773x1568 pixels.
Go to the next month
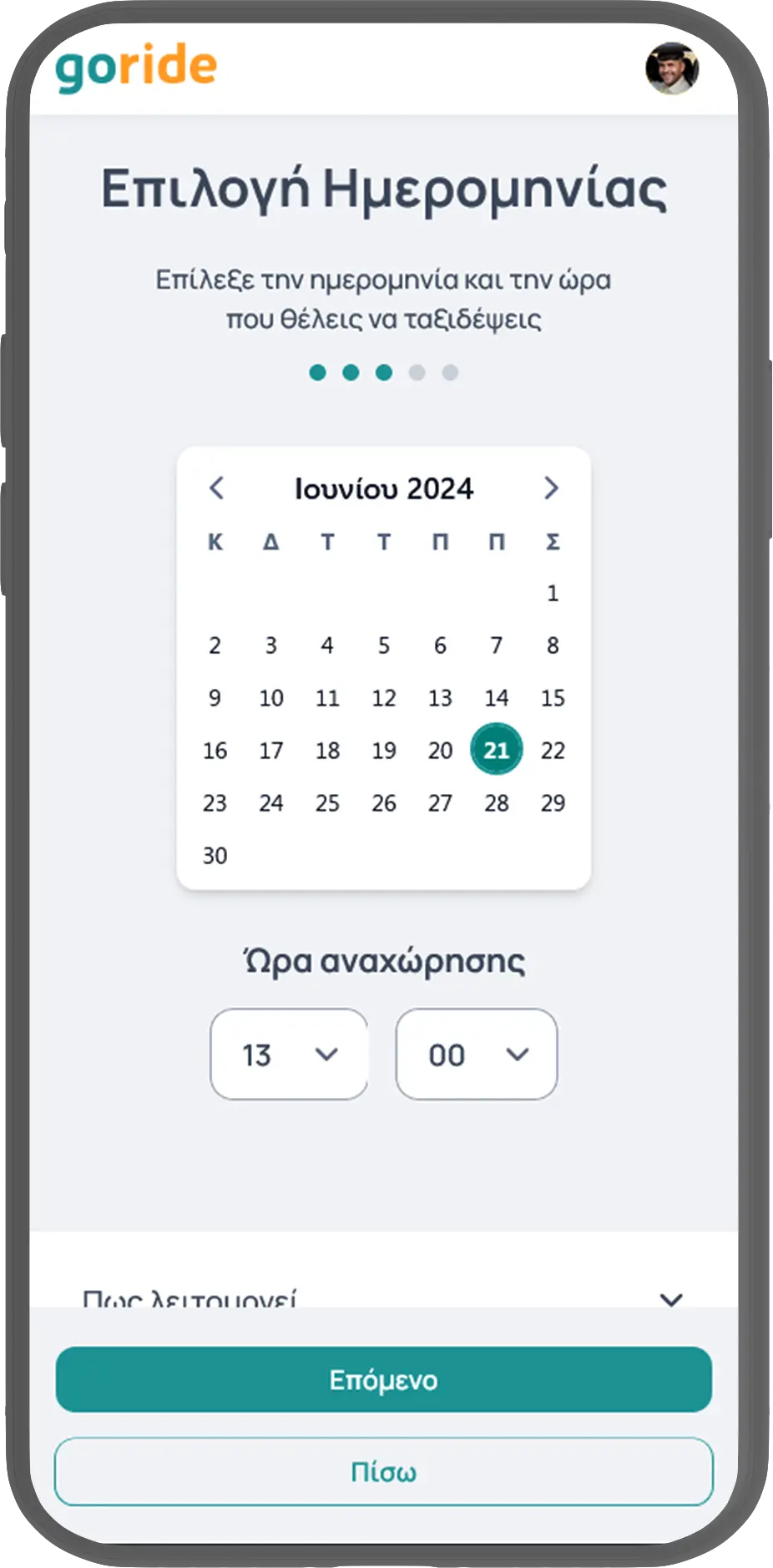(551, 488)
